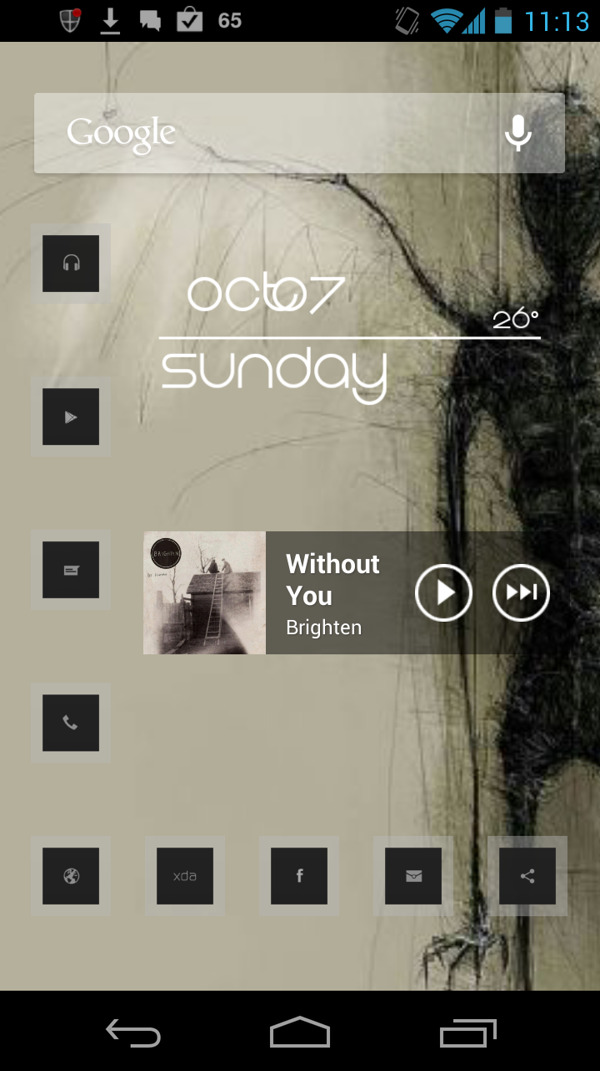Open the xda app icon
Image resolution: width=600 pixels, height=1071 pixels.
[185, 876]
